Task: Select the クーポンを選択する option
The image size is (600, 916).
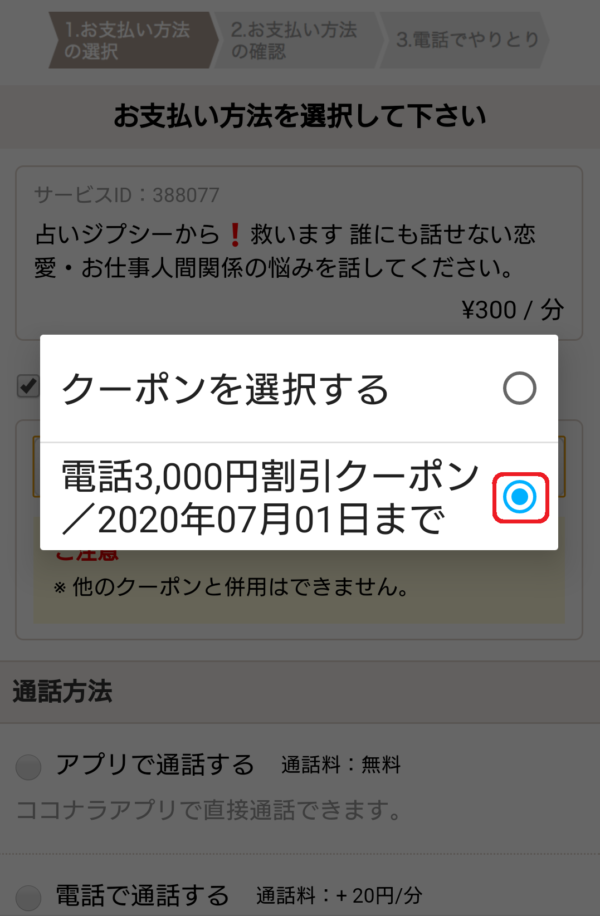Action: [x=519, y=388]
